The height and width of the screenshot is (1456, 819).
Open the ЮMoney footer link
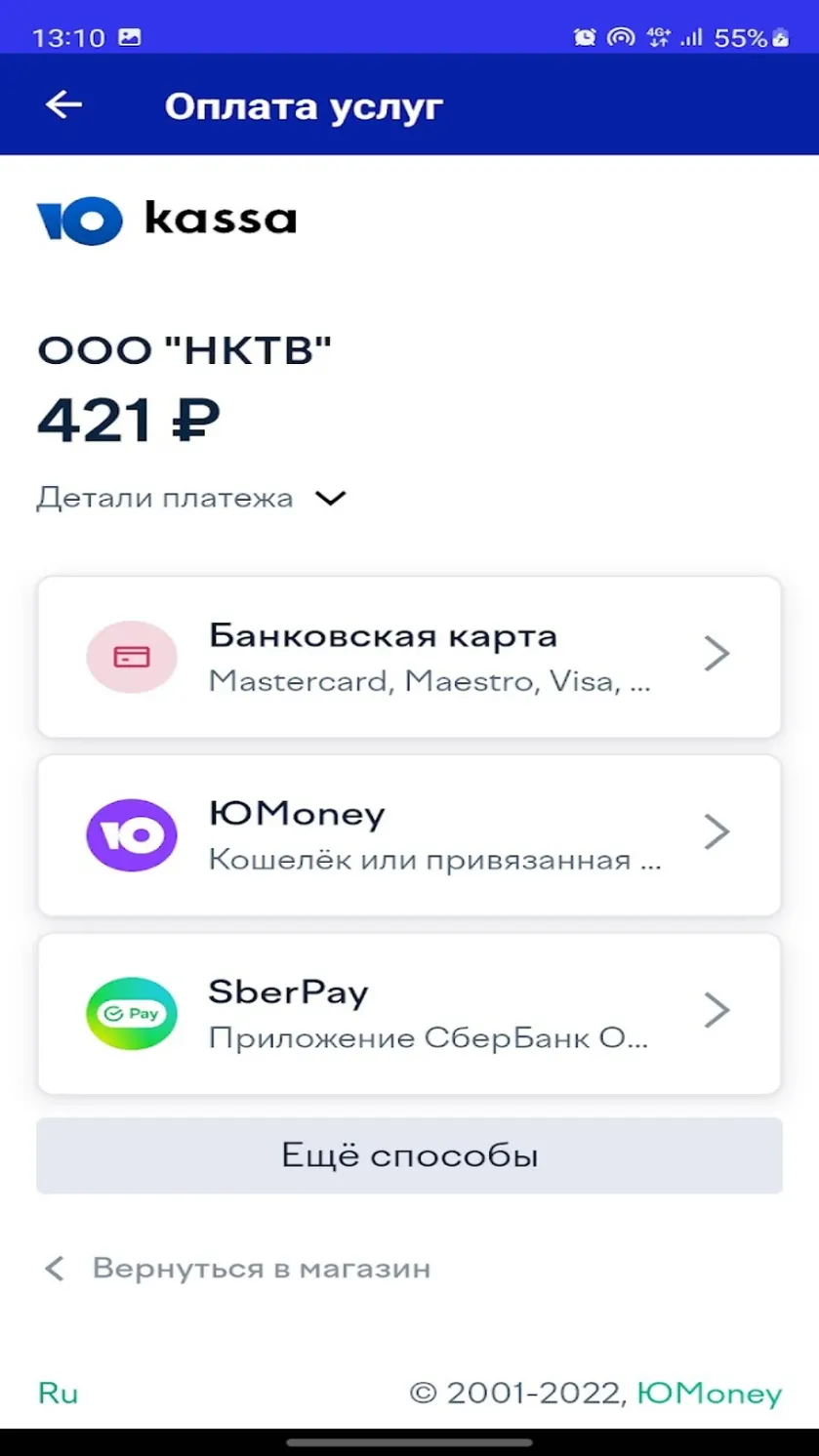coord(710,1394)
